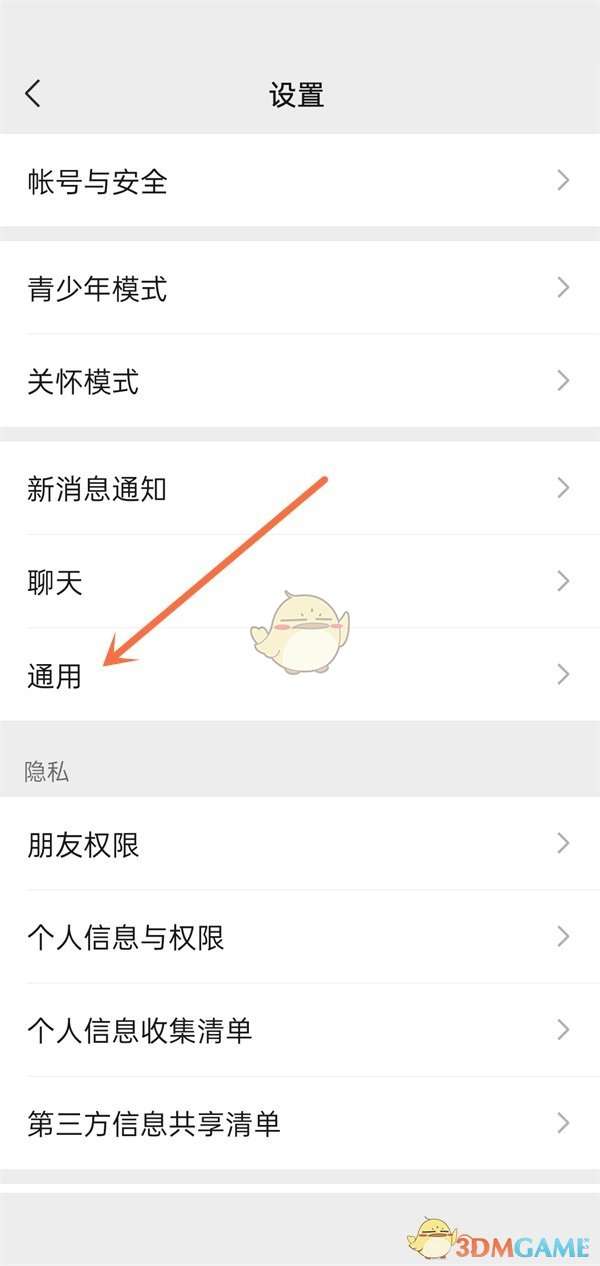View 个人信息收集清单
Viewport: 600px width, 1266px height.
point(300,1030)
